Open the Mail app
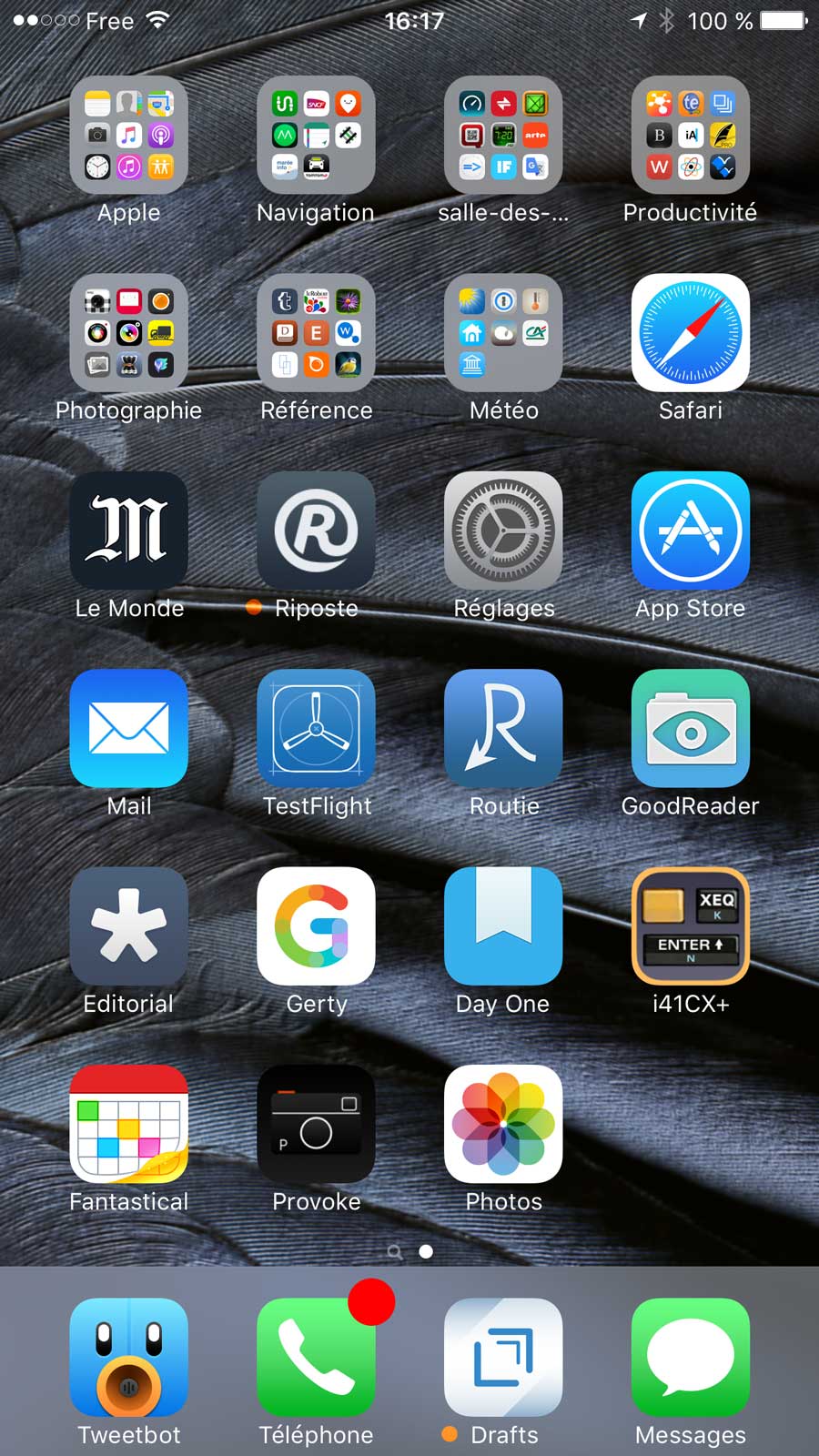Image resolution: width=819 pixels, height=1456 pixels. (x=128, y=728)
